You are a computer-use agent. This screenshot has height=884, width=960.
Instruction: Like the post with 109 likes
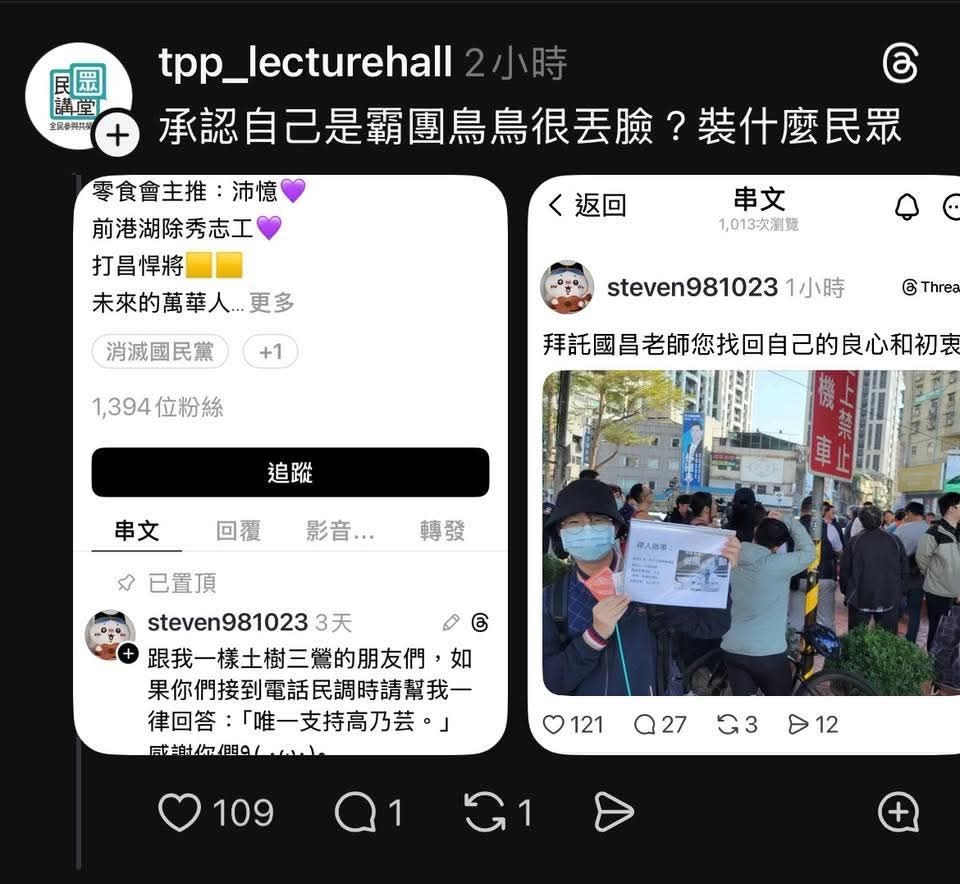180,812
